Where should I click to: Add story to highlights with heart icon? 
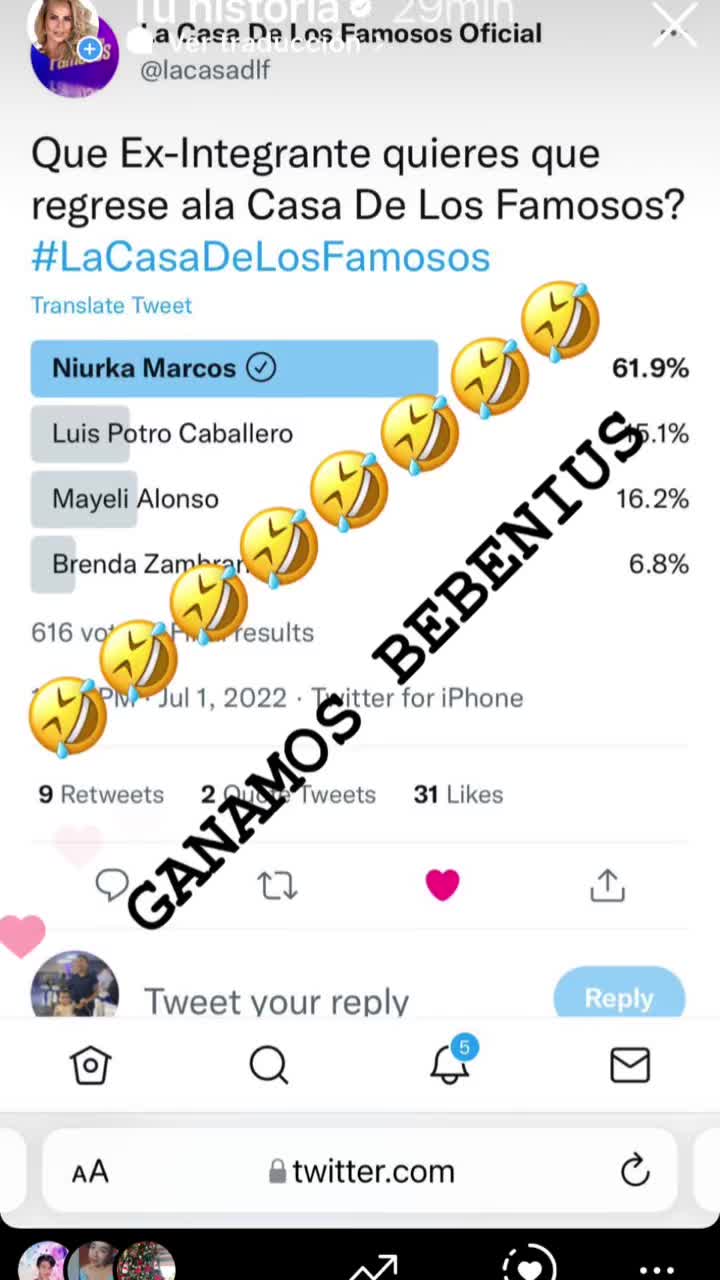click(528, 1264)
